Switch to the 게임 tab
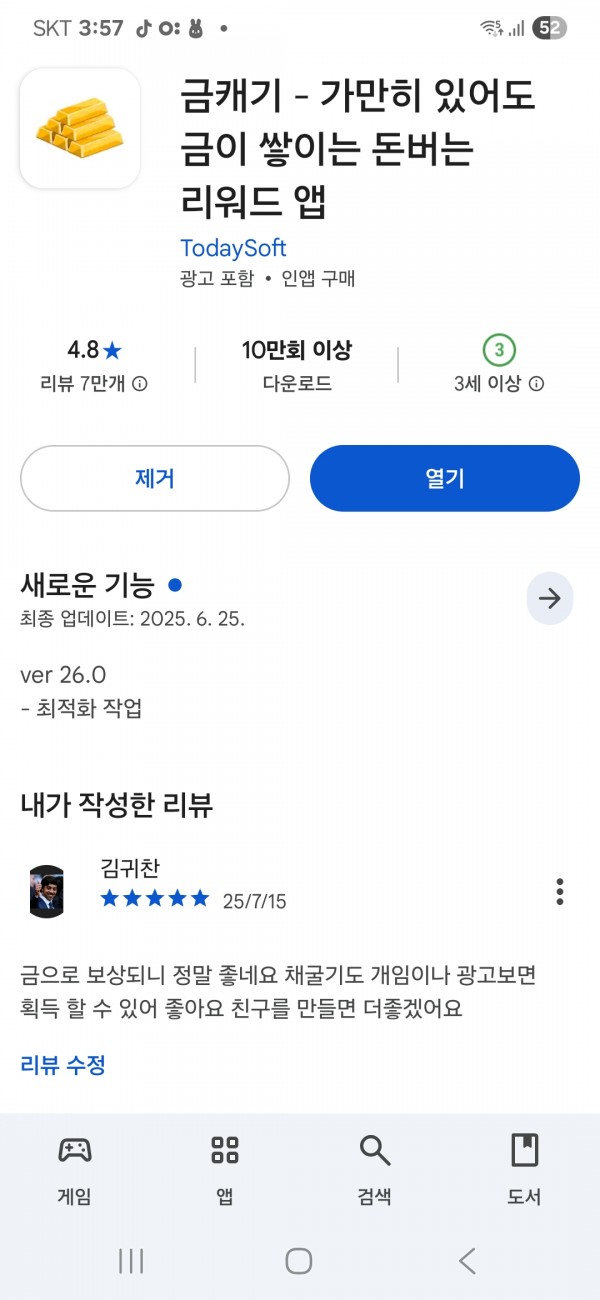Screen dimensions: 600x1300 75,1170
